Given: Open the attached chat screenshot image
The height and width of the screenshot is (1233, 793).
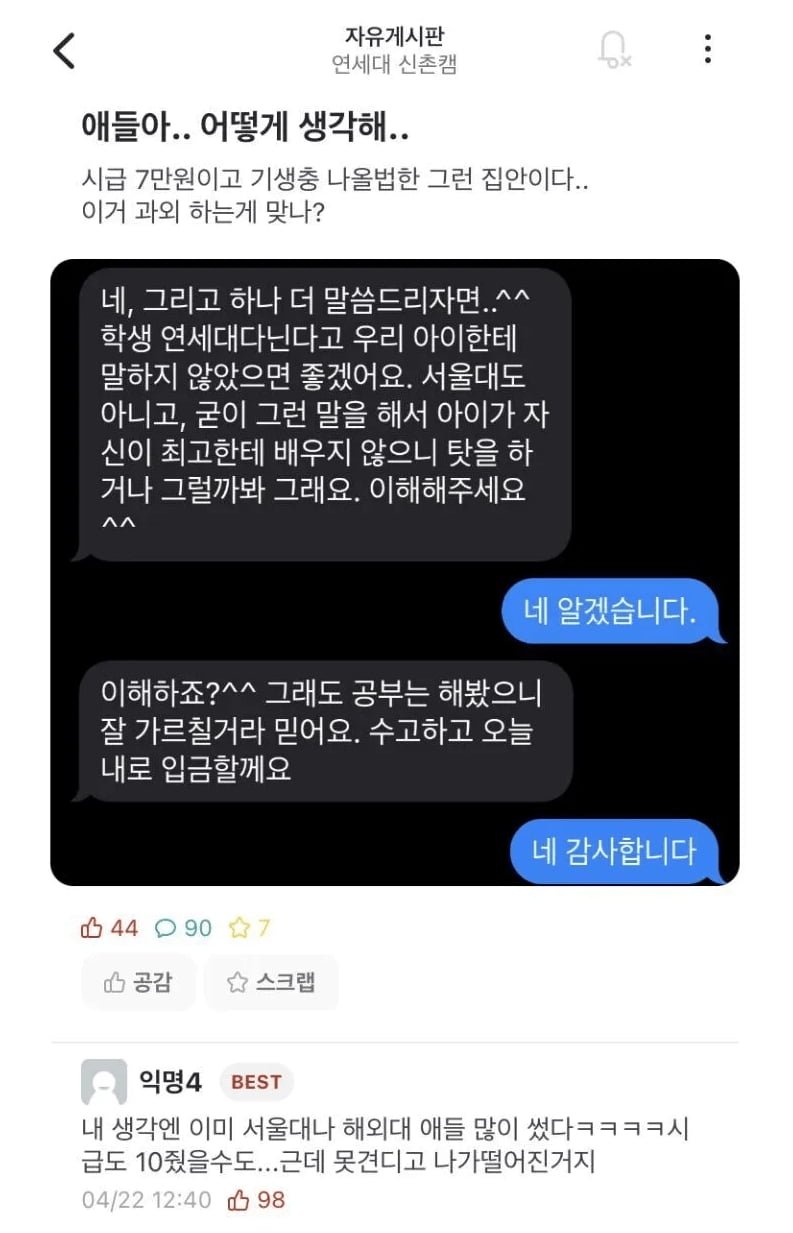Looking at the screenshot, I should 394,572.
